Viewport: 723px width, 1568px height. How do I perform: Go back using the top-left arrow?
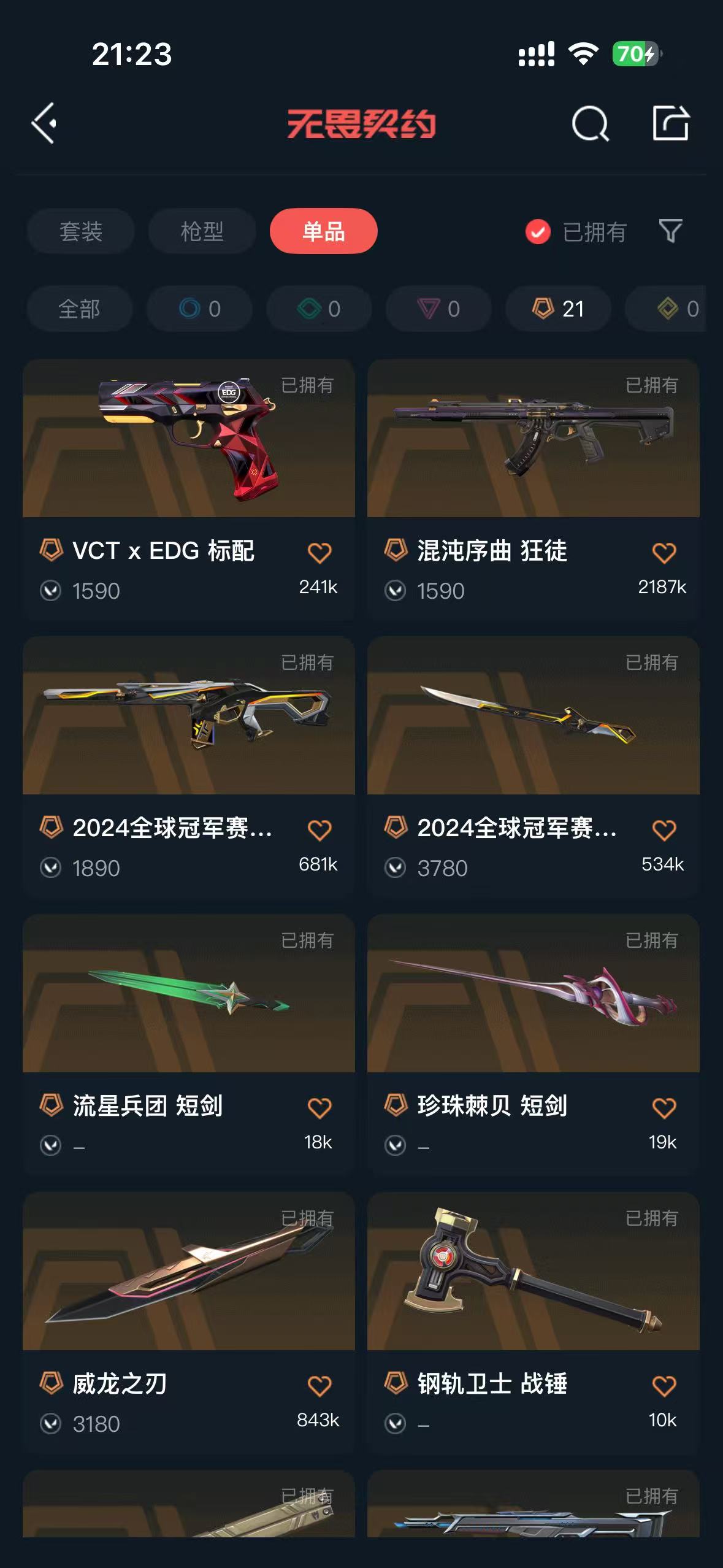point(44,123)
